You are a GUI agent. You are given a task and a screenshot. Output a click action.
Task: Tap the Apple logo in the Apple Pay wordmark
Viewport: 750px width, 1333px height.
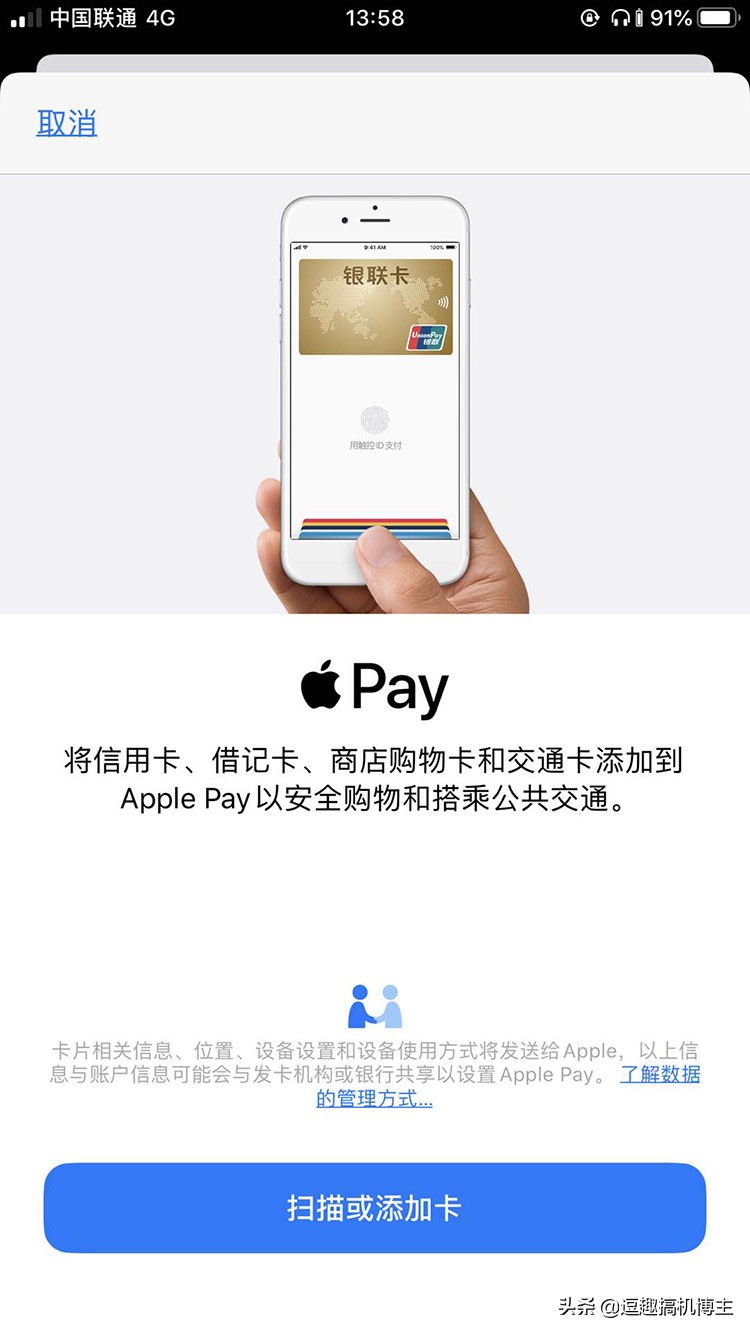point(321,686)
